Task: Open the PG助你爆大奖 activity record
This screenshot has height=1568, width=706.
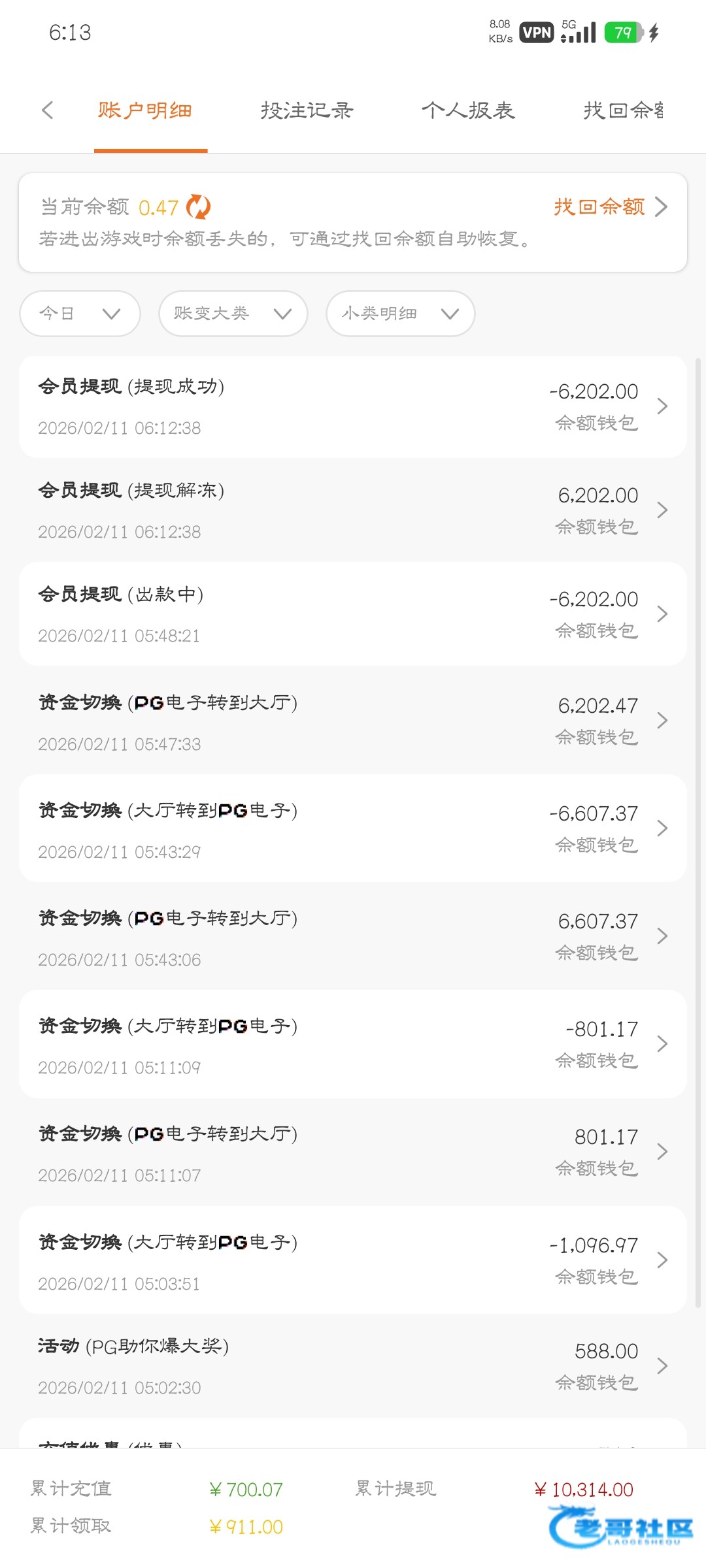Action: coord(353,1366)
